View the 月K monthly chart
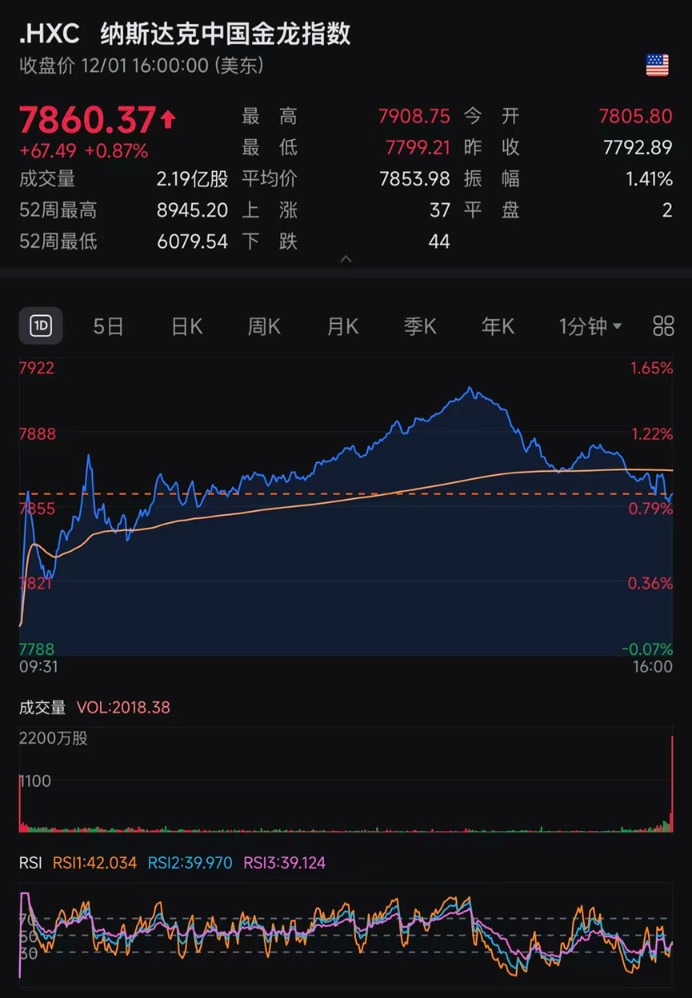 pos(342,326)
